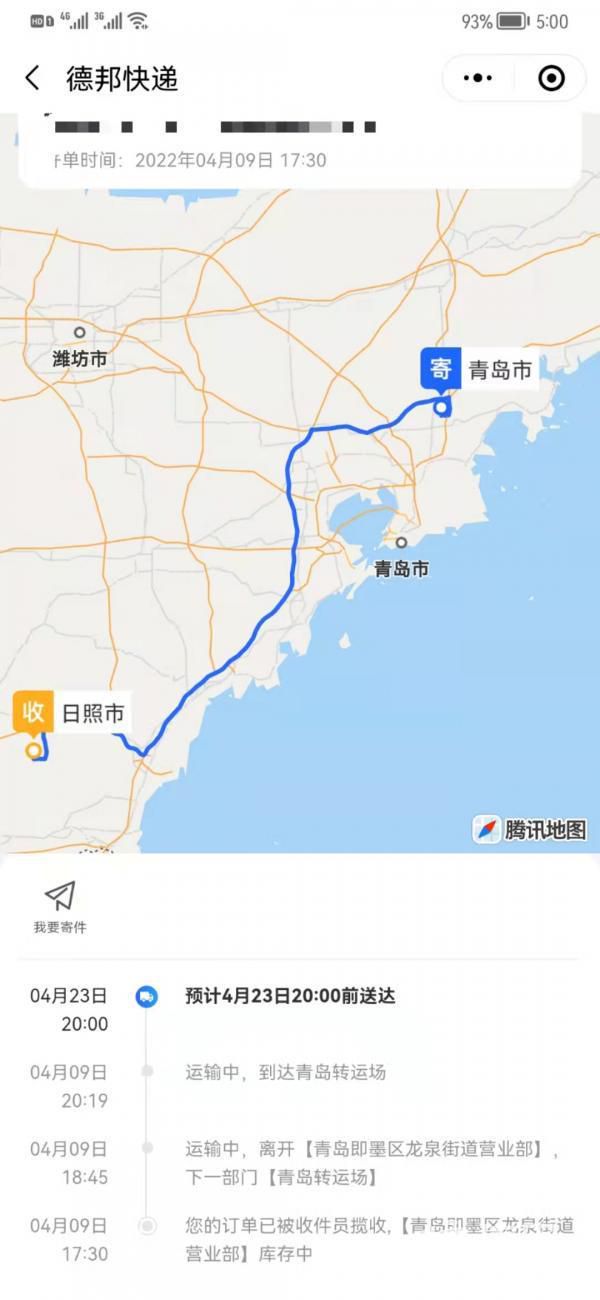Tap the 寄 sender marker at 青岛市
600x1300 pixels.
coord(441,369)
